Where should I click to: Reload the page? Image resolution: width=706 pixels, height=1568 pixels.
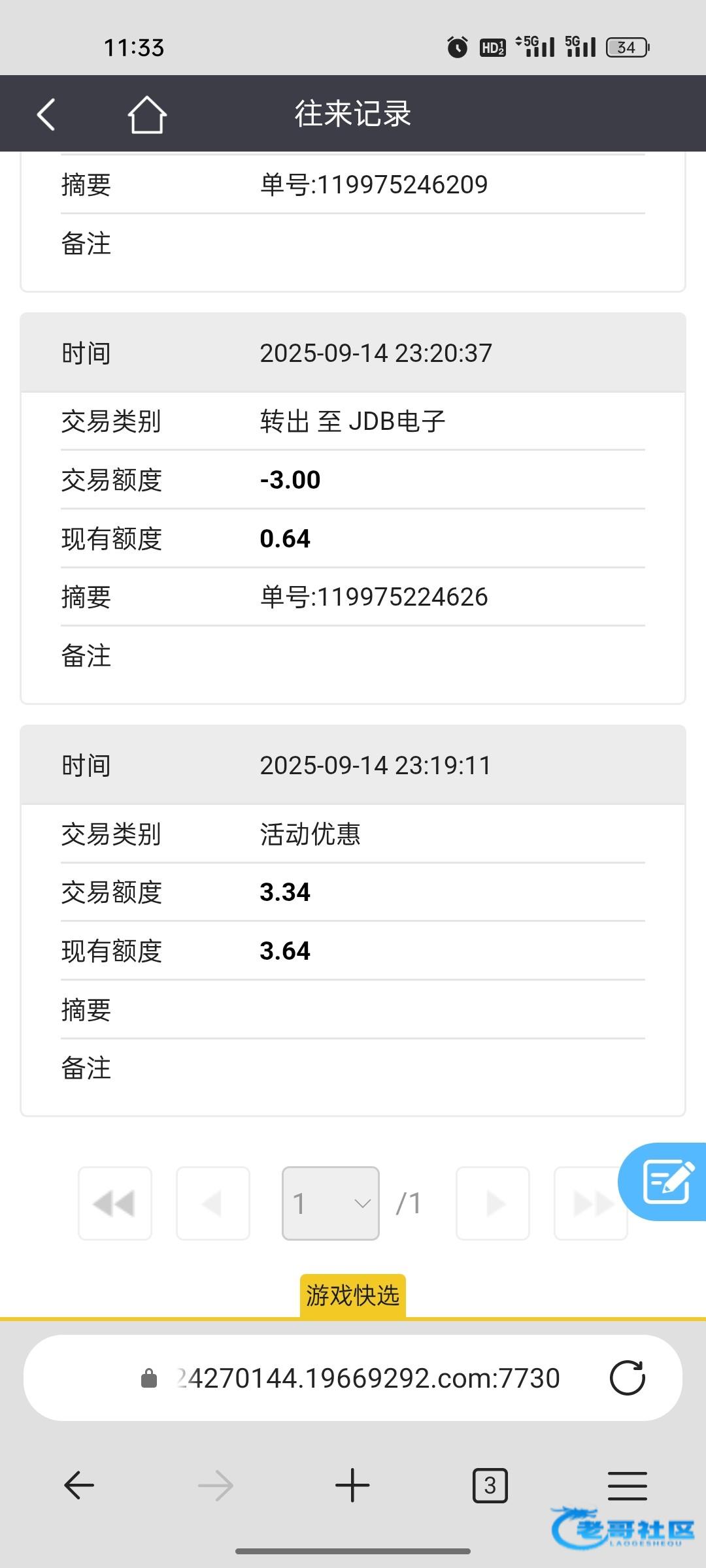627,1378
